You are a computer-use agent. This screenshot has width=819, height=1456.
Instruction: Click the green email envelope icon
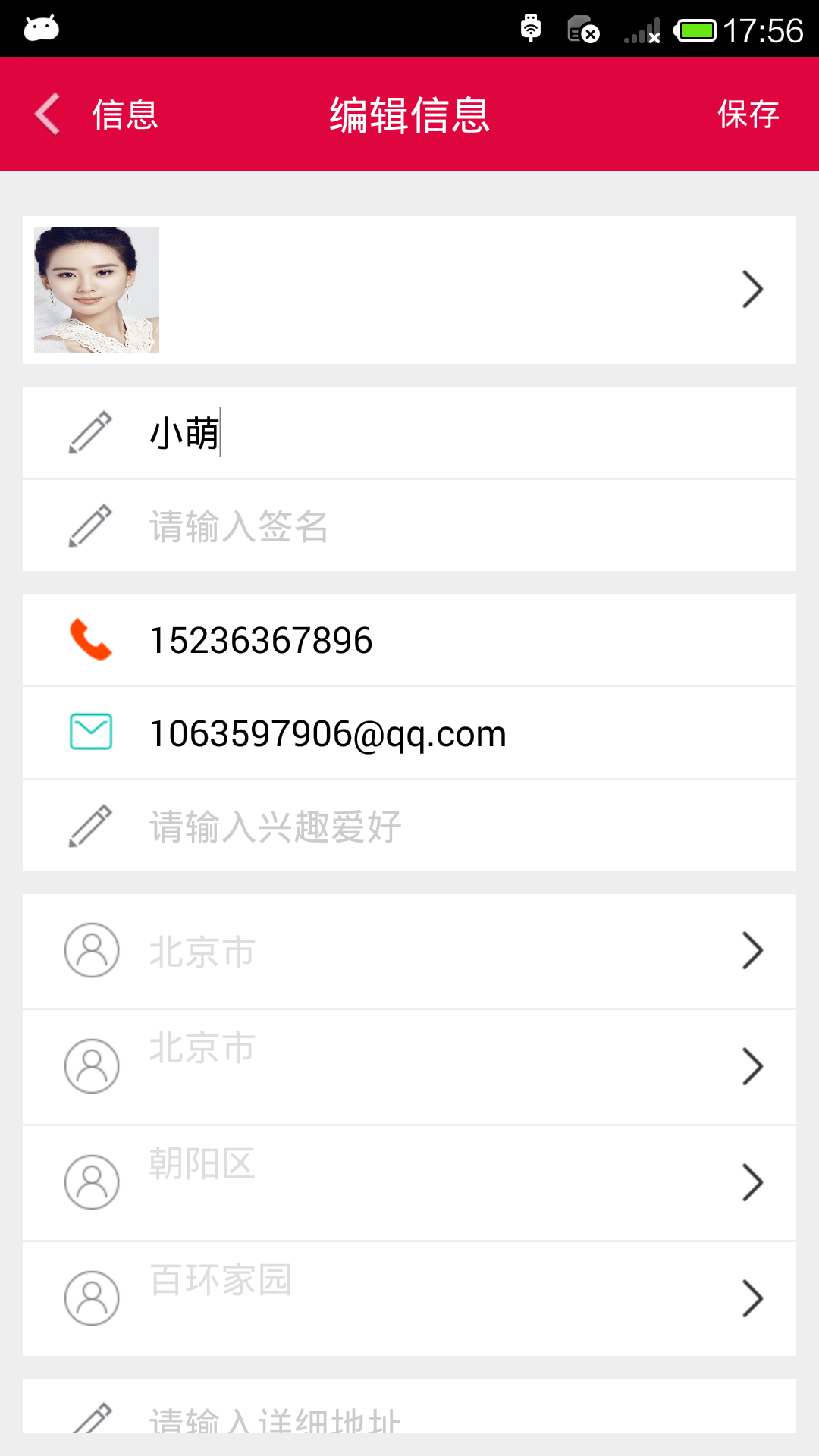coord(91,733)
